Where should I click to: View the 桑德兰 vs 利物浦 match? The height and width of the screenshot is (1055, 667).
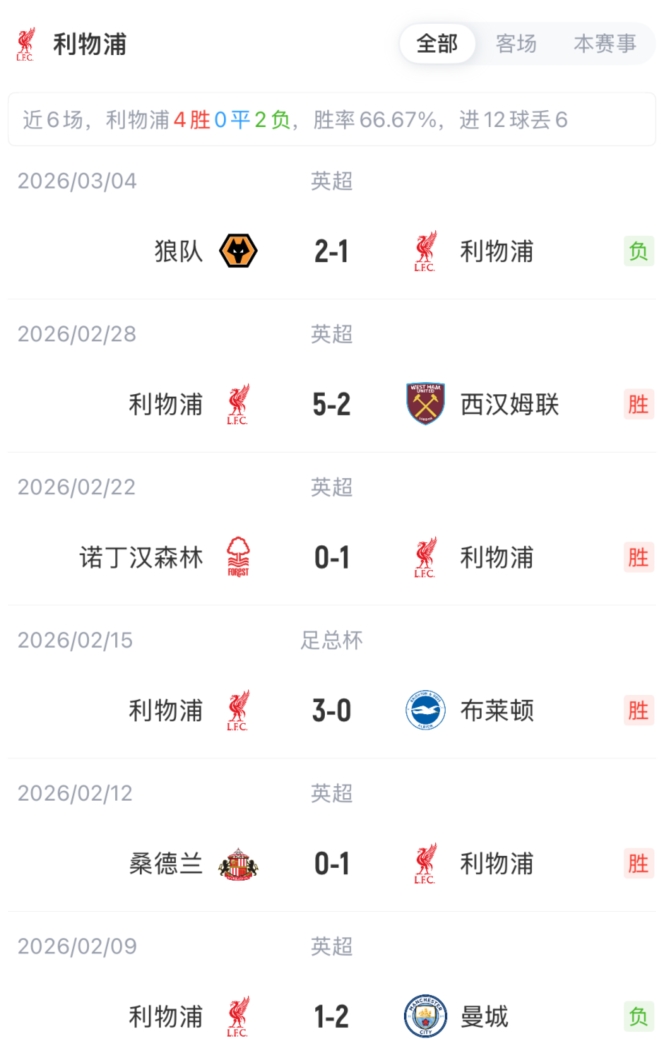coord(332,863)
